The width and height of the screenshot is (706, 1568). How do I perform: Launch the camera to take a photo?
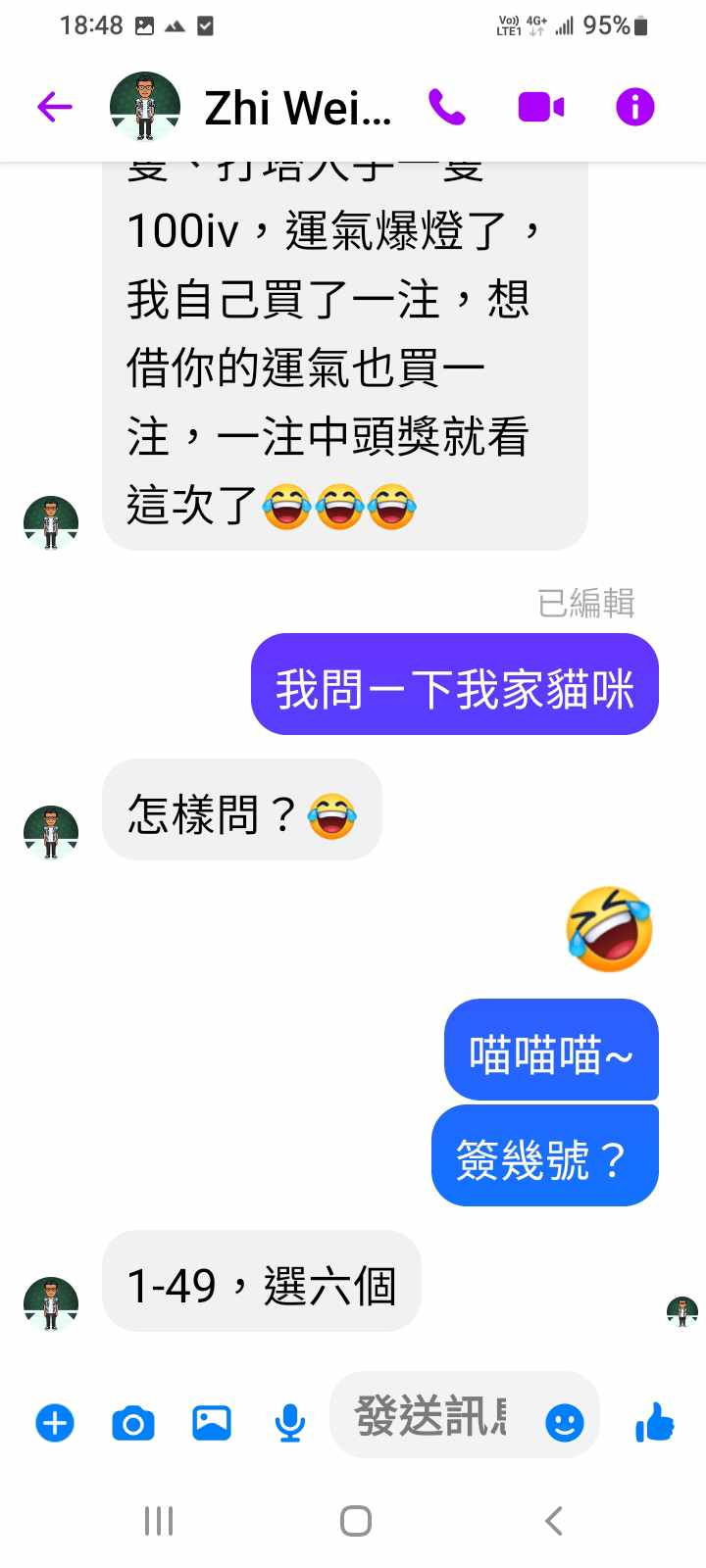coord(133,1422)
